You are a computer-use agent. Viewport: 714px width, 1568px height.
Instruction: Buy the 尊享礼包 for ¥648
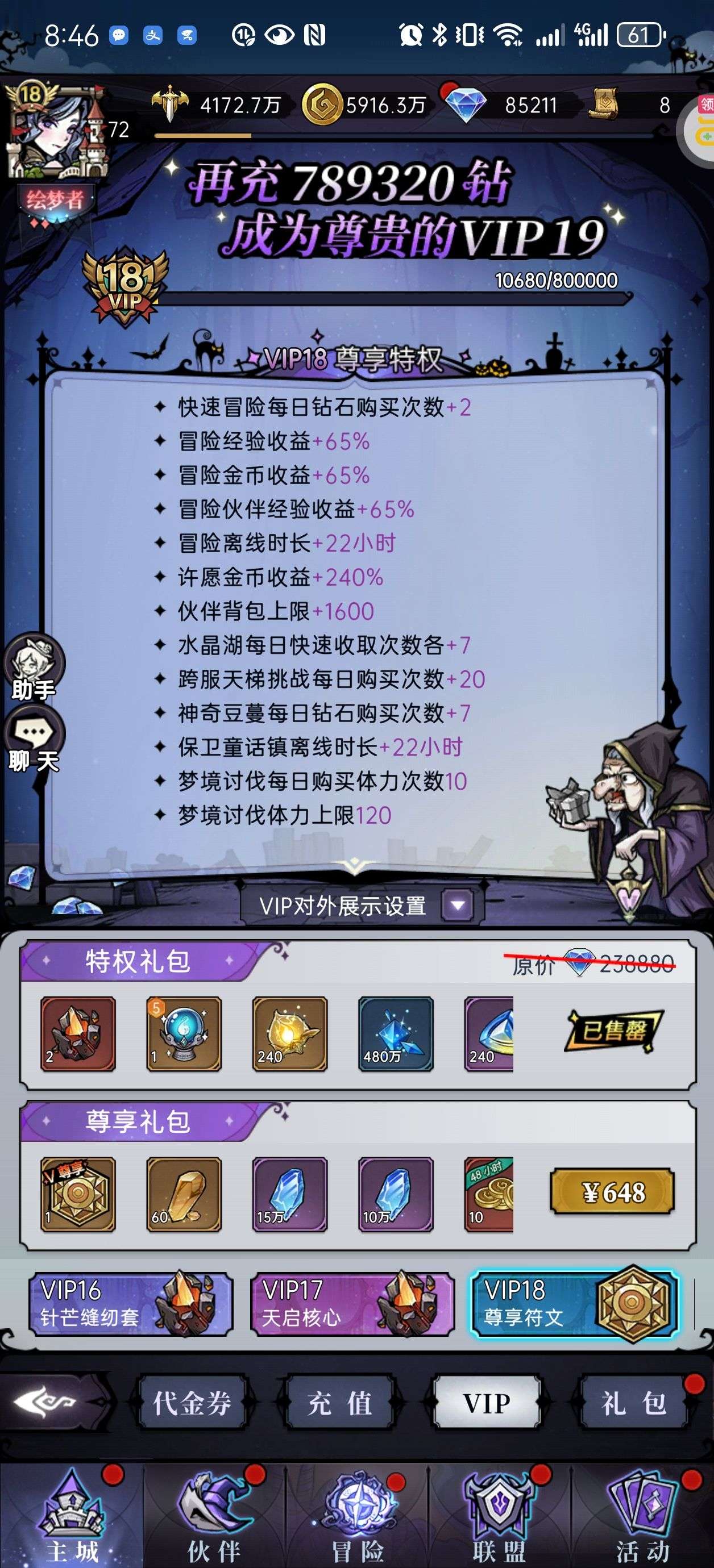pyautogui.click(x=612, y=1192)
